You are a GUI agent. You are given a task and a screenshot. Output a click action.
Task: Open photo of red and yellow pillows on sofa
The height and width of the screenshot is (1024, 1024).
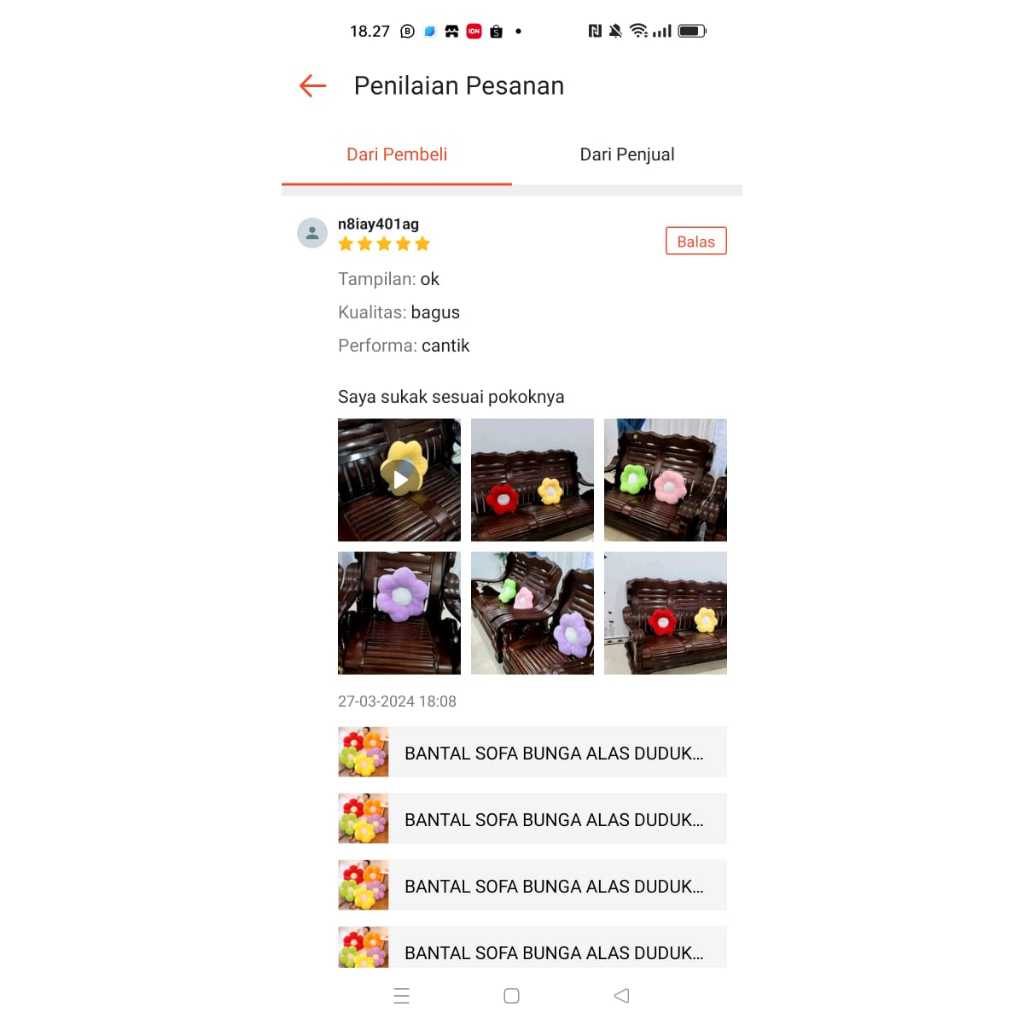(532, 480)
